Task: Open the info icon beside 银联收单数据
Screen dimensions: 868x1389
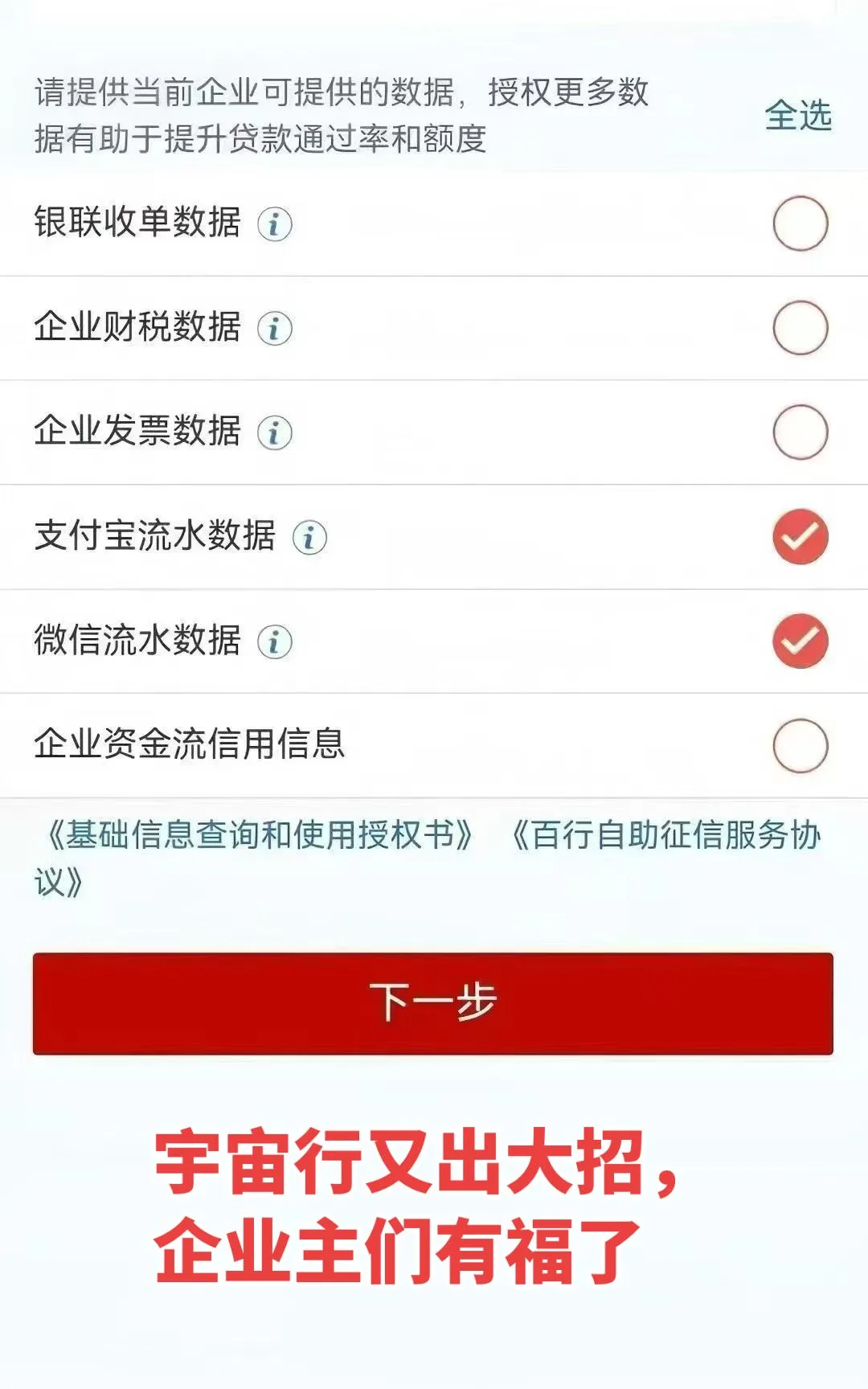Action: pos(276,223)
